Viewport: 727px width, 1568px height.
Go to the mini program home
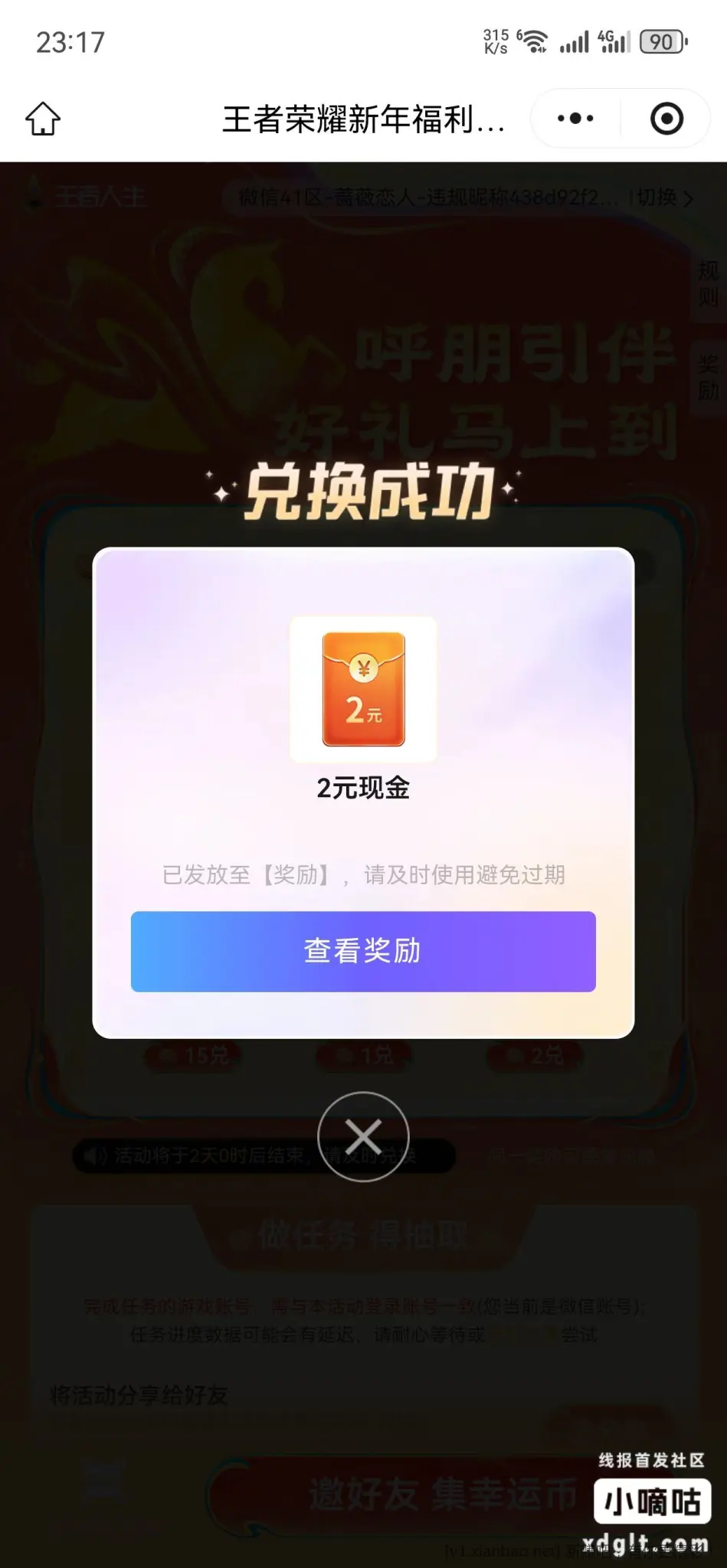click(43, 119)
